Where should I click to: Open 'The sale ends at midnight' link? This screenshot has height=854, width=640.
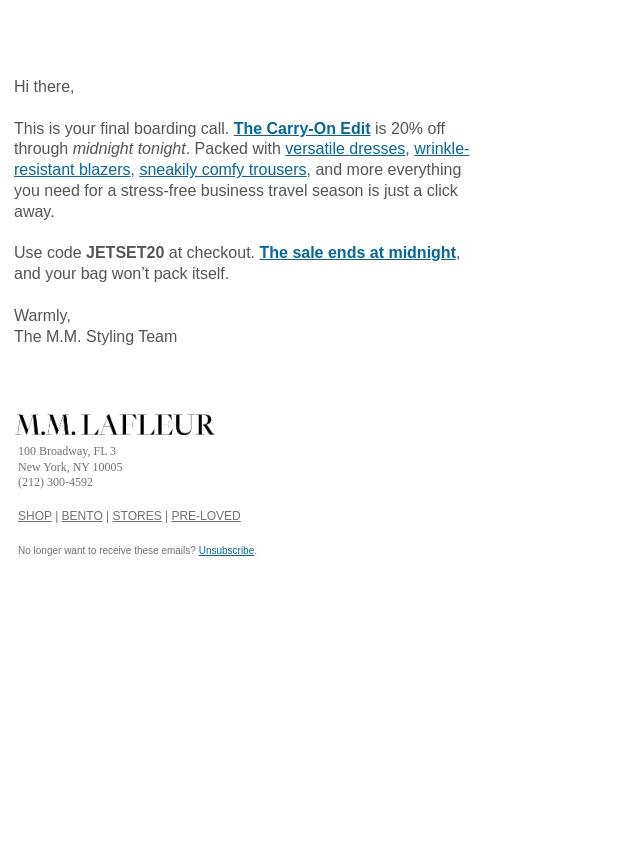(x=357, y=253)
